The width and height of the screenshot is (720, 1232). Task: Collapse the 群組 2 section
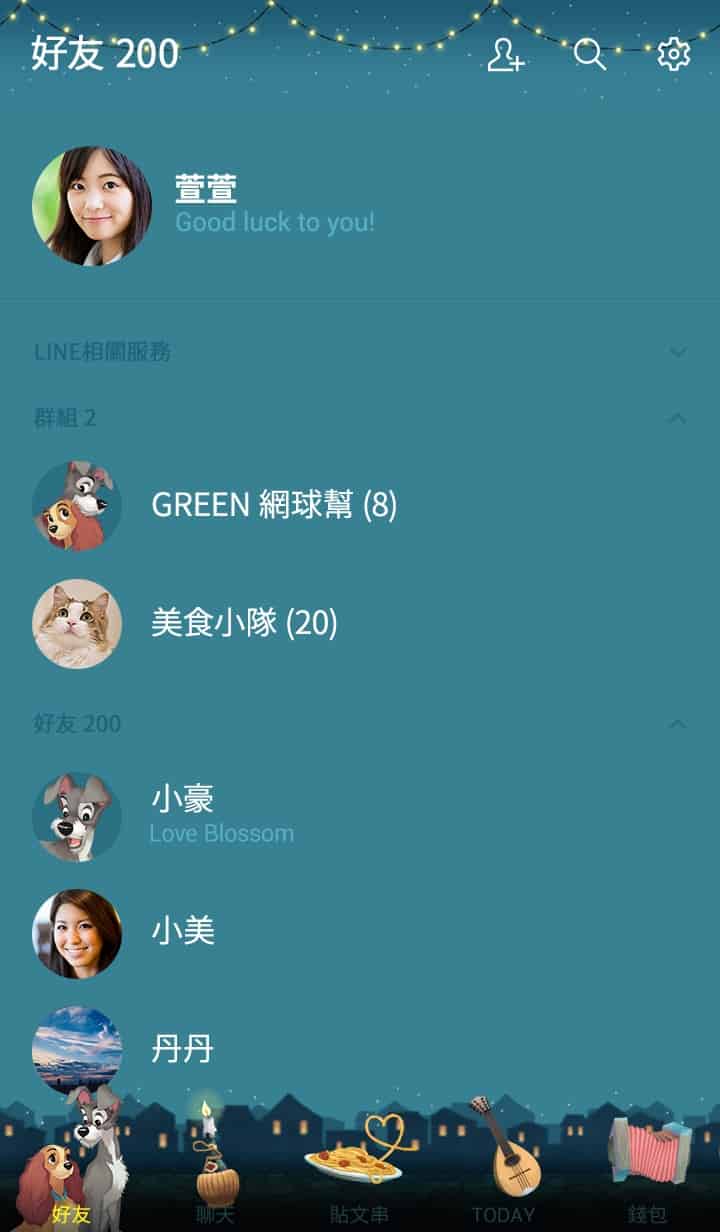tap(678, 418)
